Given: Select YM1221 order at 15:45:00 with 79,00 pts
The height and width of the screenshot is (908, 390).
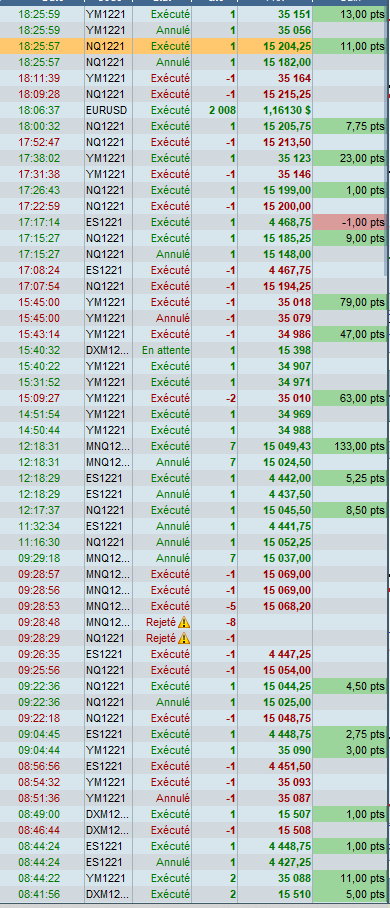Looking at the screenshot, I should click(194, 302).
